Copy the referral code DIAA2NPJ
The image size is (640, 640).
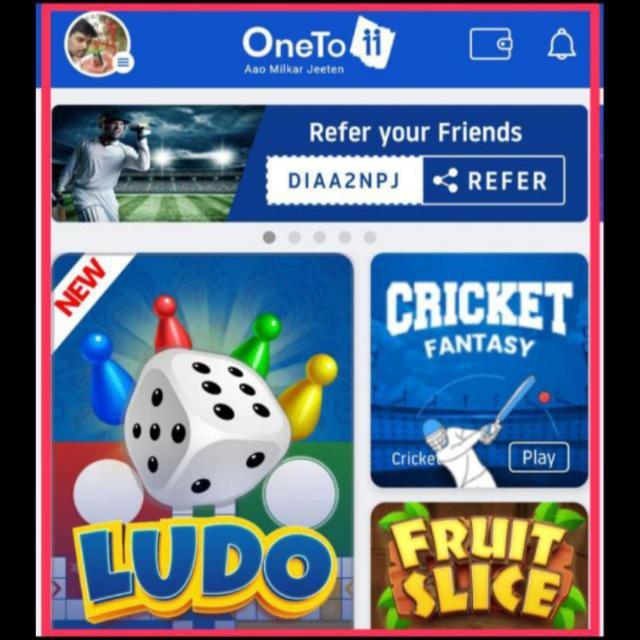pos(344,181)
